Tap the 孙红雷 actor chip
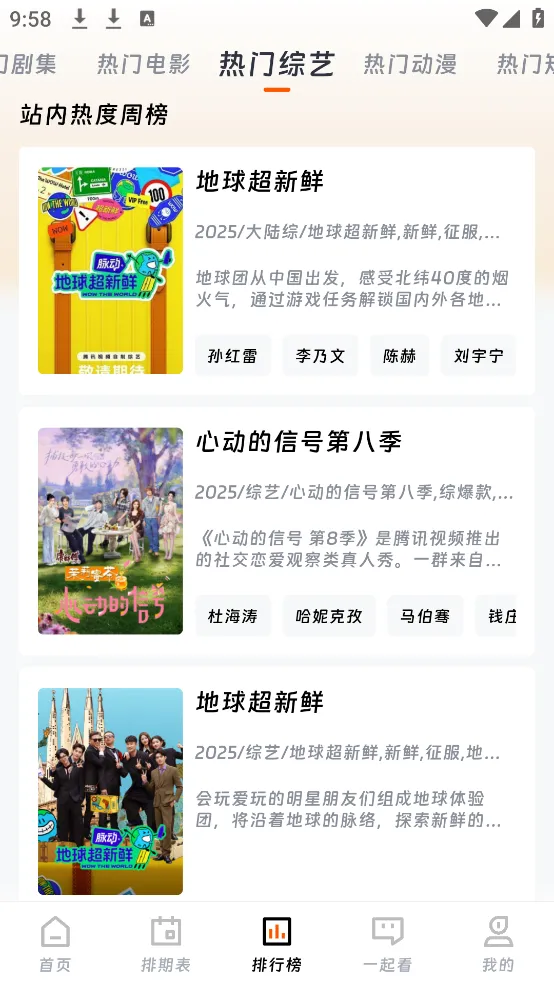Image resolution: width=554 pixels, height=984 pixels. pos(233,356)
